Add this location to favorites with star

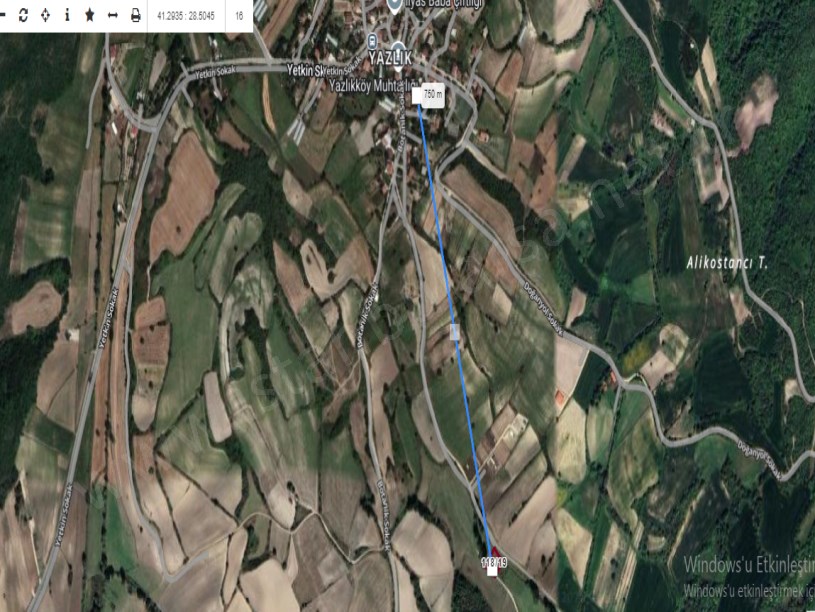pyautogui.click(x=90, y=16)
